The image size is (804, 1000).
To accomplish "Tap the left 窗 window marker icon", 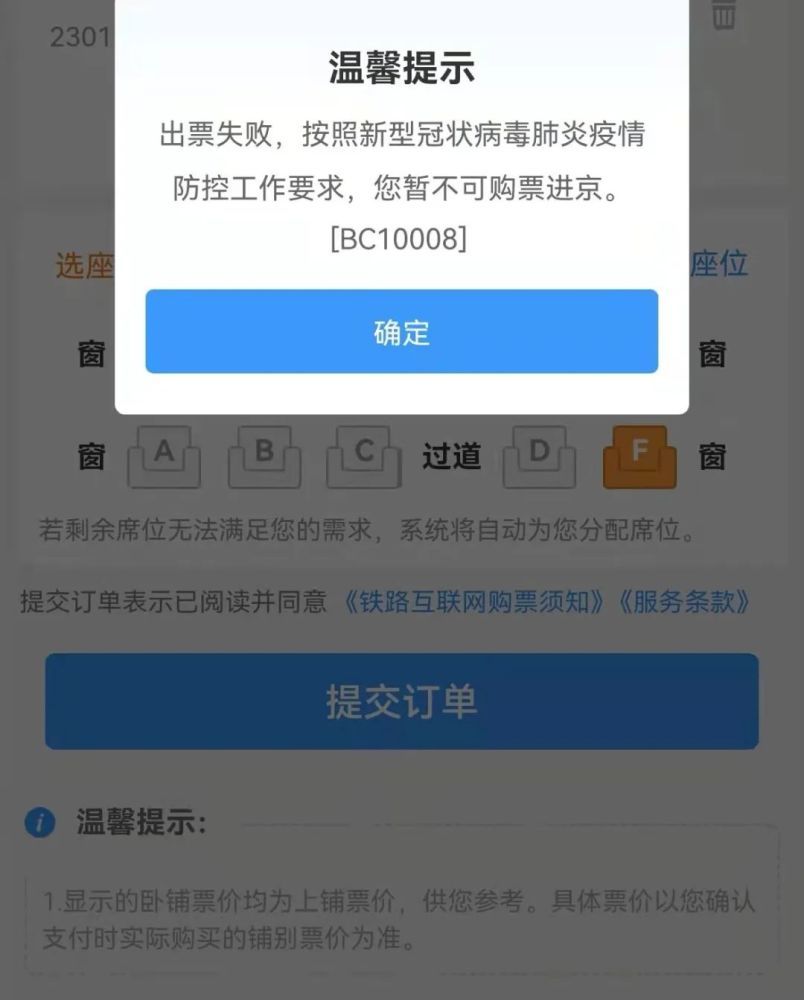I will tap(91, 457).
